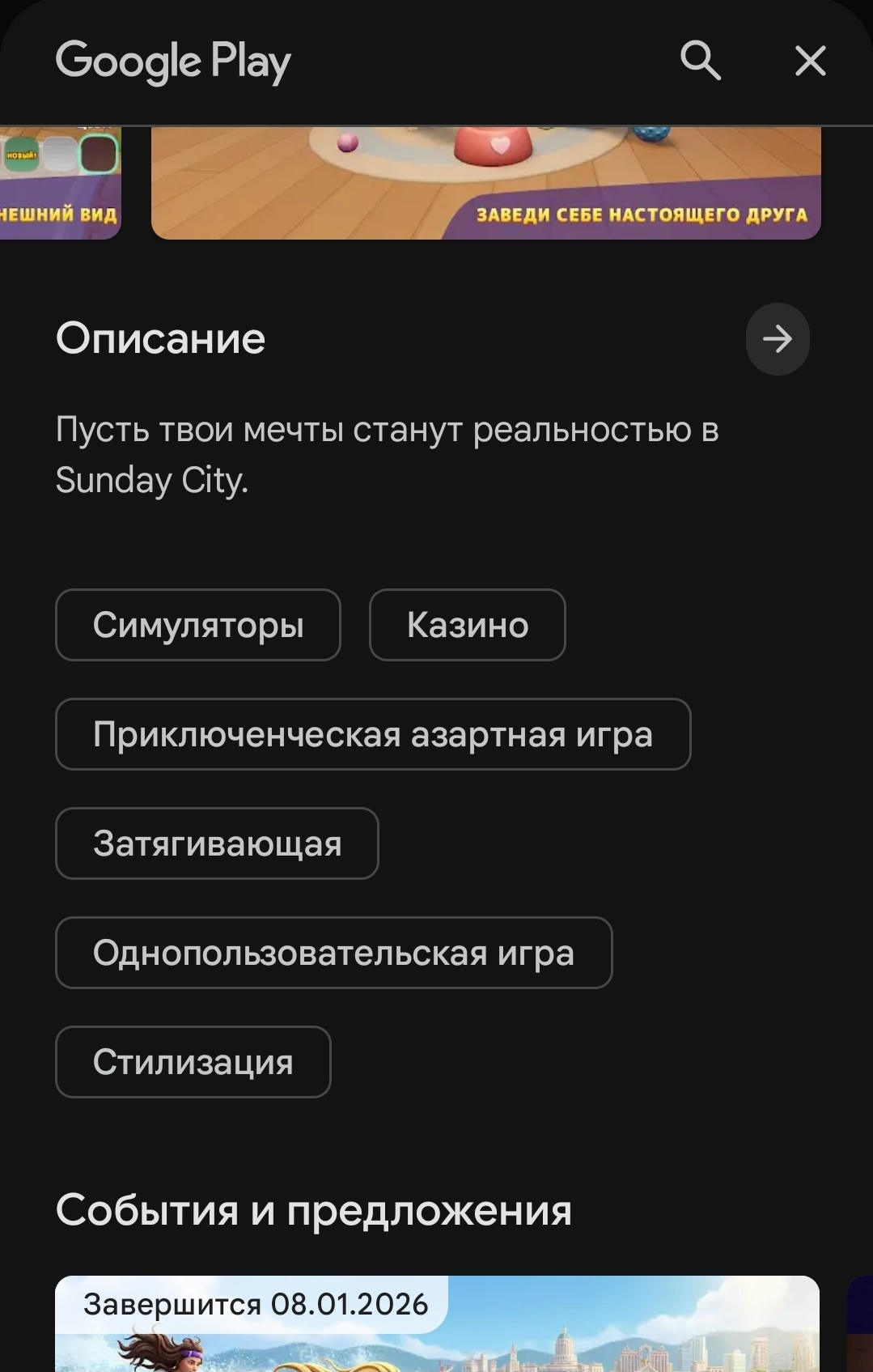
Task: Choose the Затягивающая chip
Action: pyautogui.click(x=217, y=843)
